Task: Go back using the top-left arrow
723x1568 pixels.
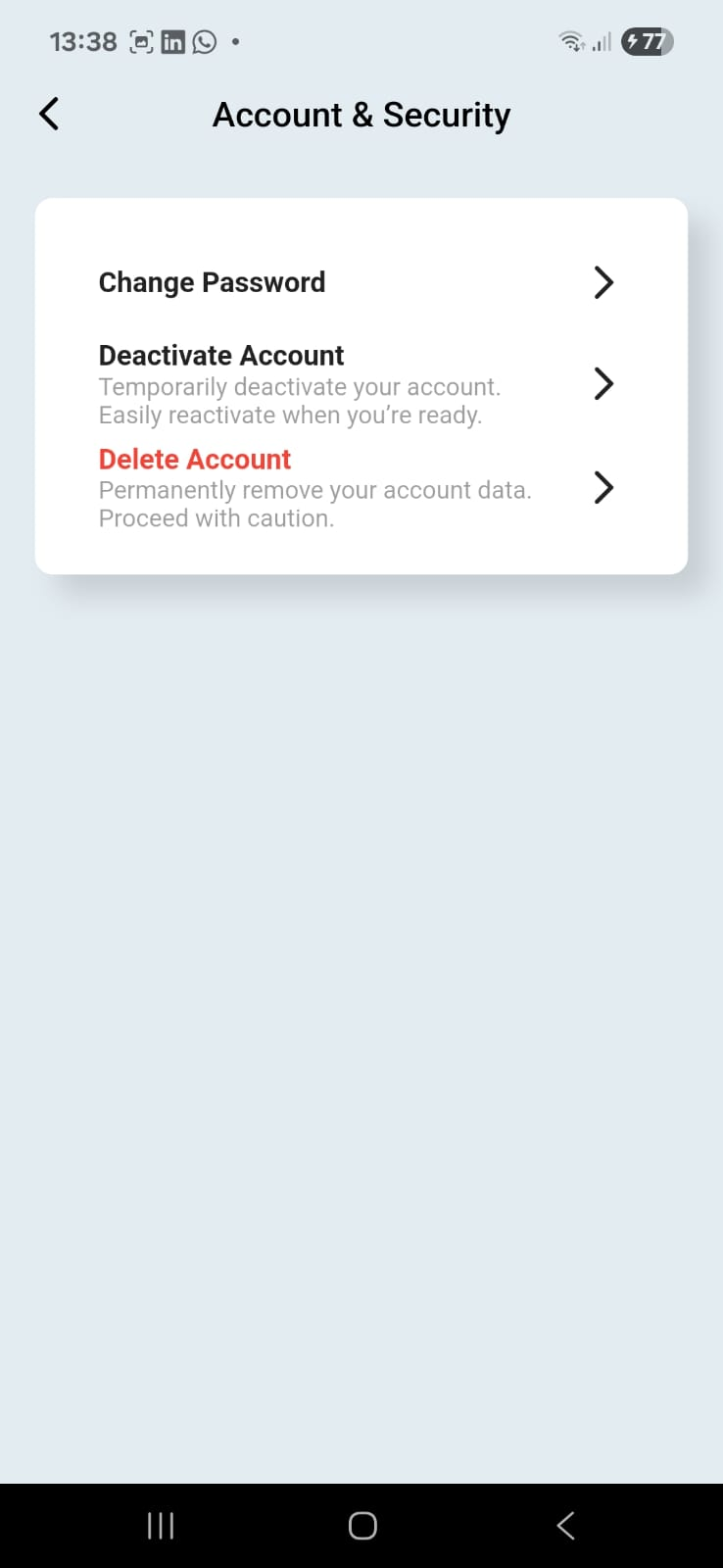Action: pyautogui.click(x=49, y=114)
